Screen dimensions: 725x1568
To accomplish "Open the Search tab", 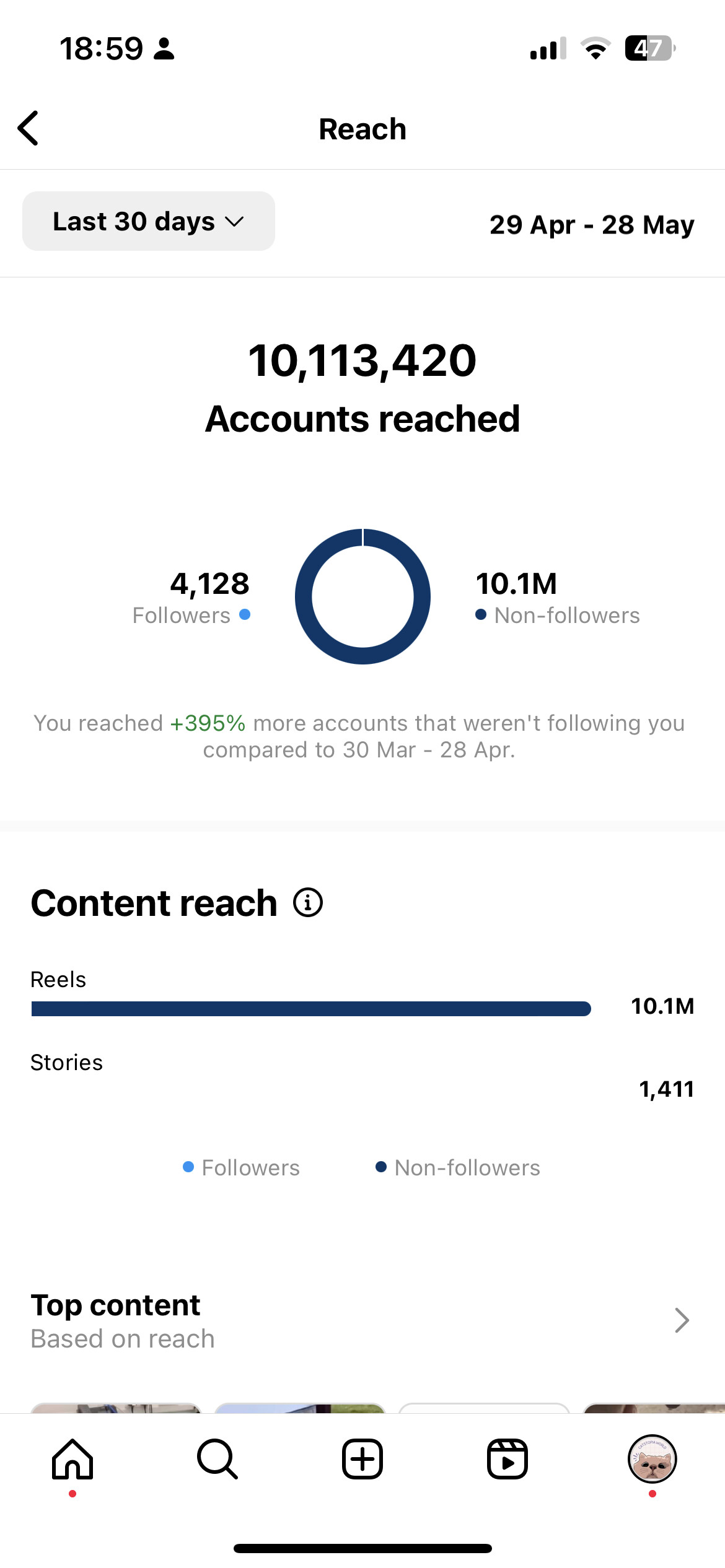I will click(217, 1459).
